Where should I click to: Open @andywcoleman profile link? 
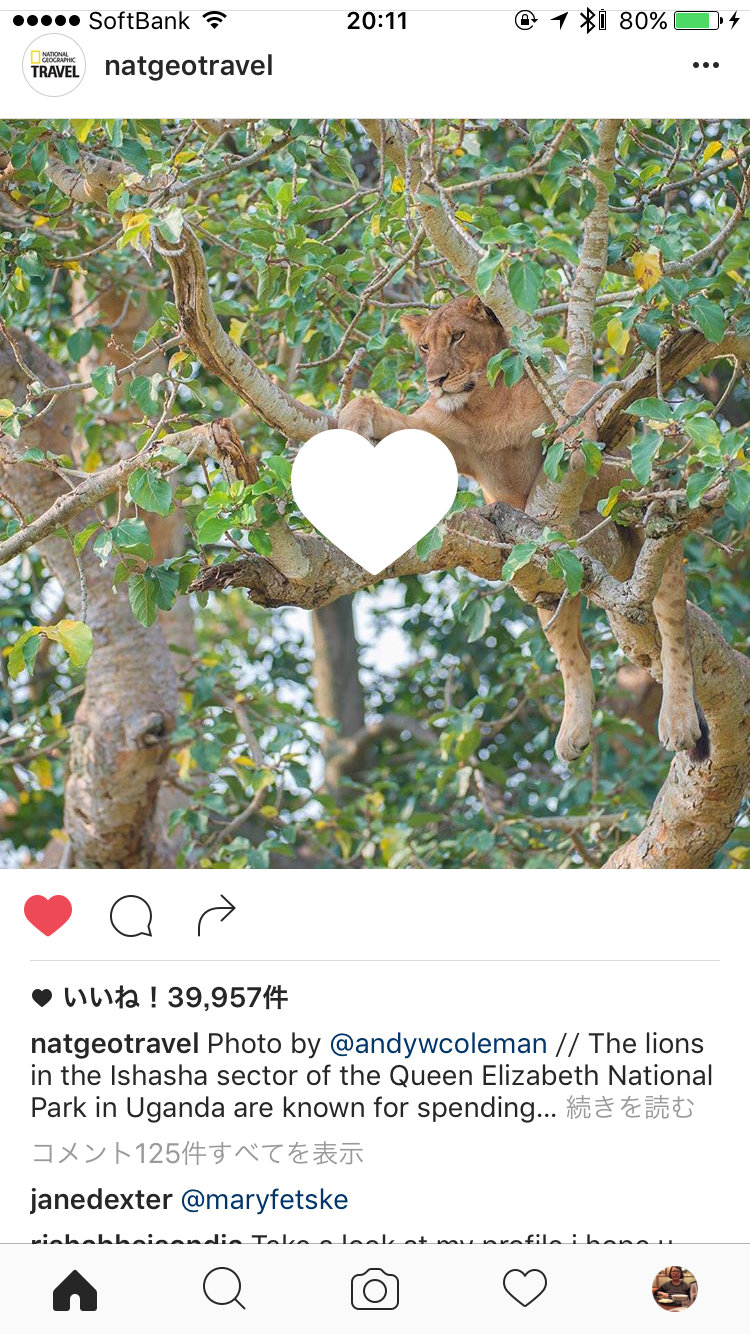[x=438, y=1044]
